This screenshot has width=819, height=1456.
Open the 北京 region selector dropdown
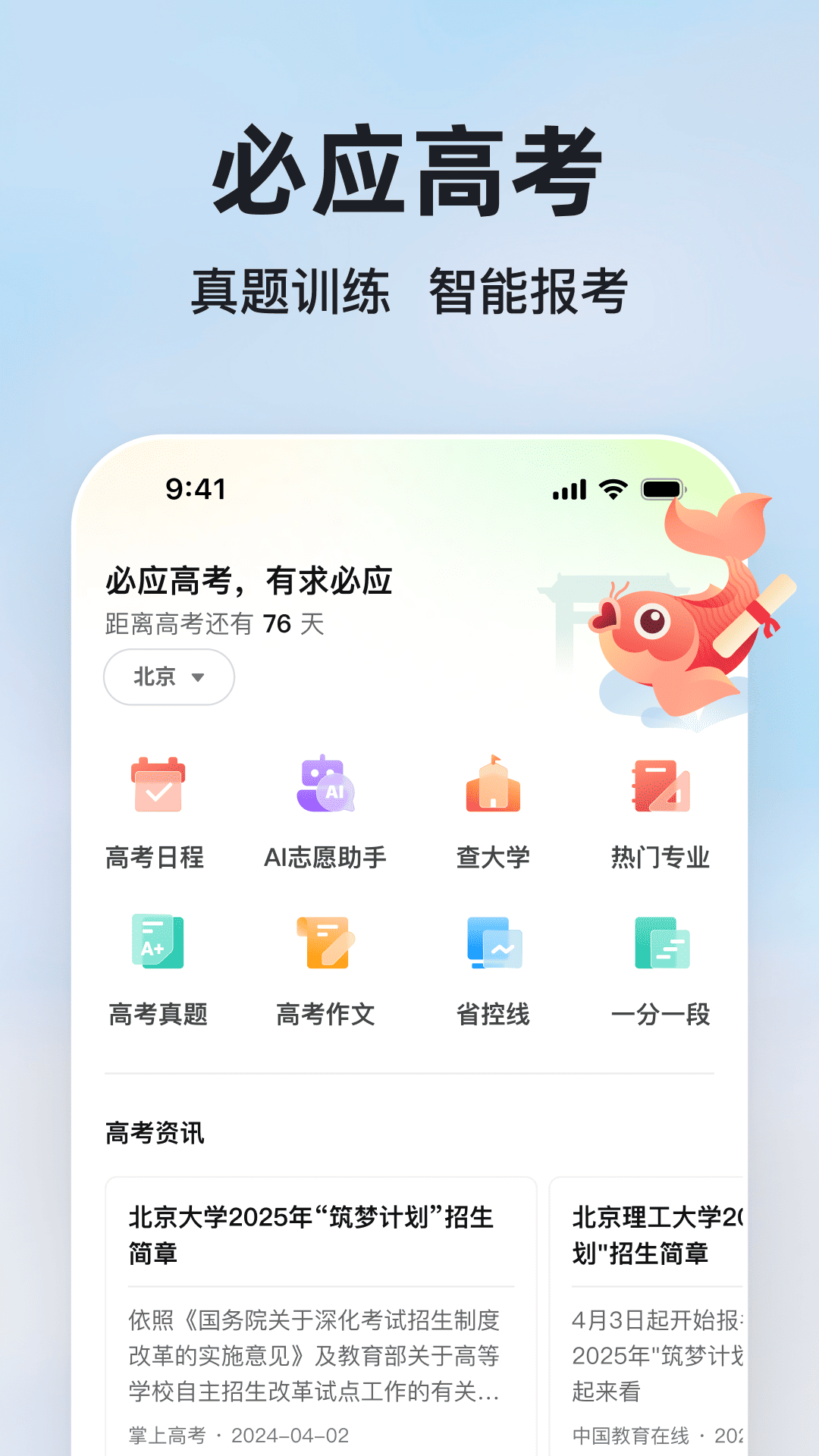168,677
